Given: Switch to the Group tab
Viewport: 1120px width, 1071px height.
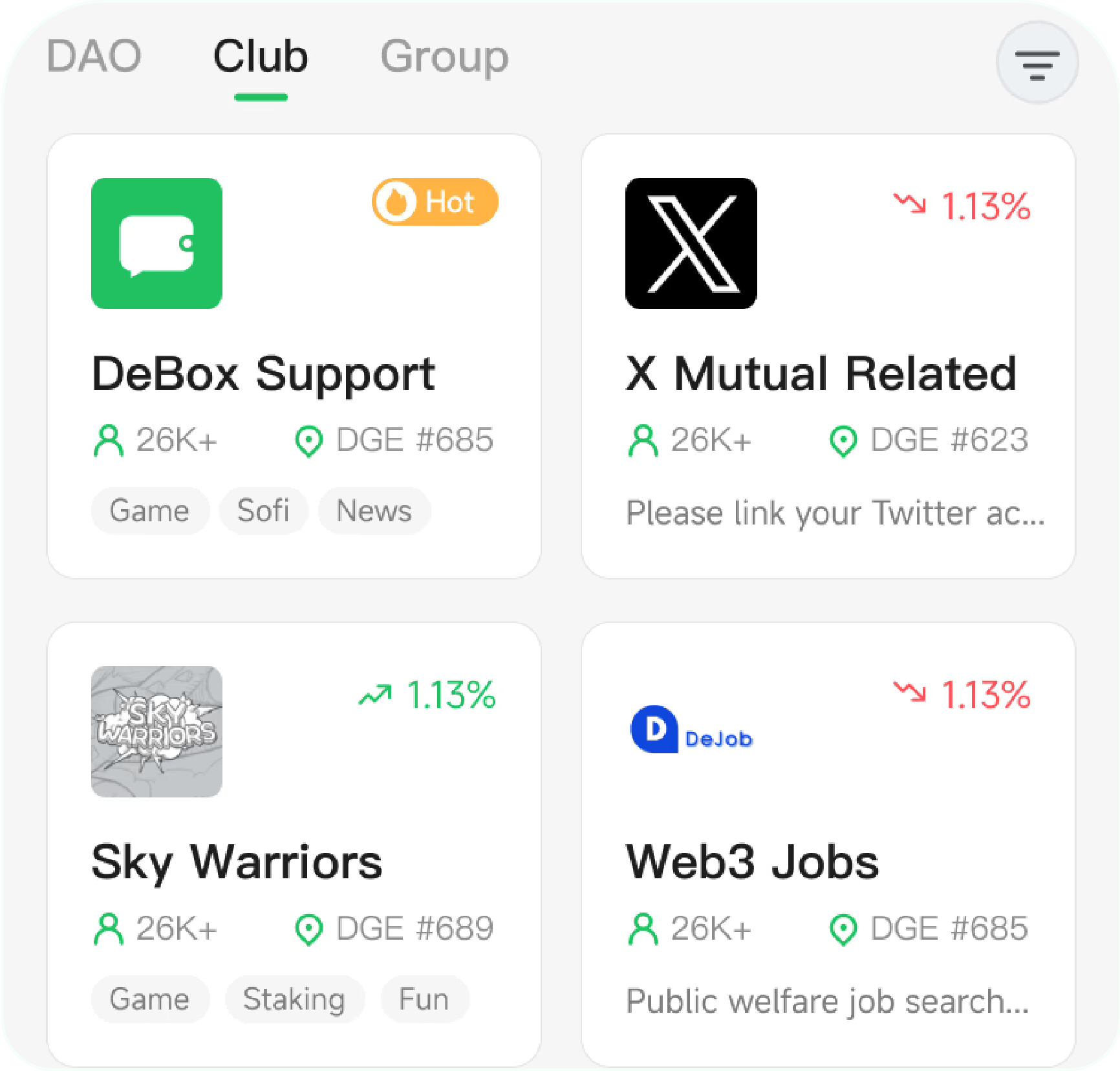Looking at the screenshot, I should point(444,56).
